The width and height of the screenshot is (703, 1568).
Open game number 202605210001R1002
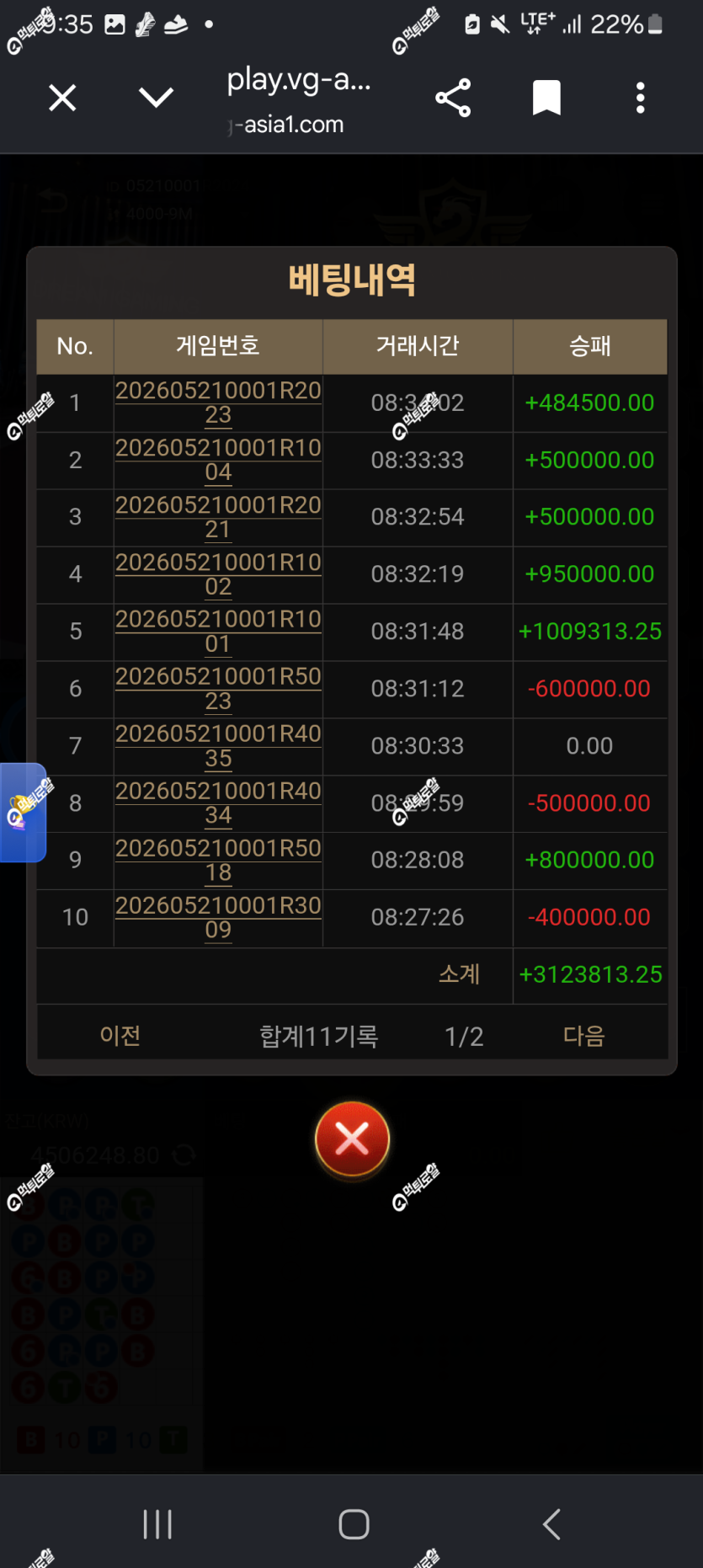pos(218,574)
